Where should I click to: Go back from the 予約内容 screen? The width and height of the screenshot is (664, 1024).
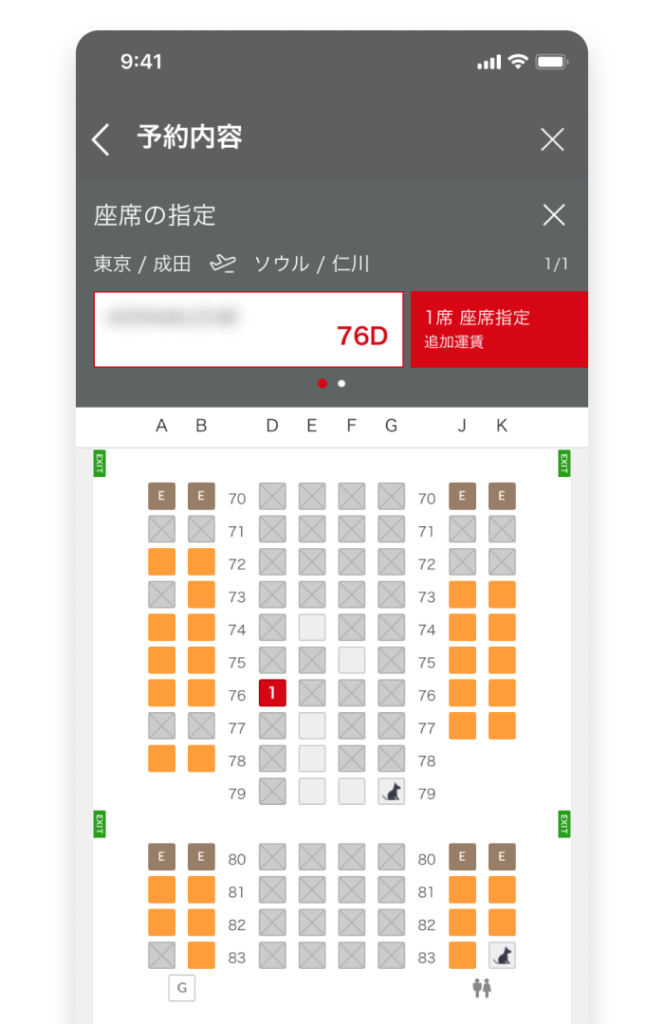point(101,139)
